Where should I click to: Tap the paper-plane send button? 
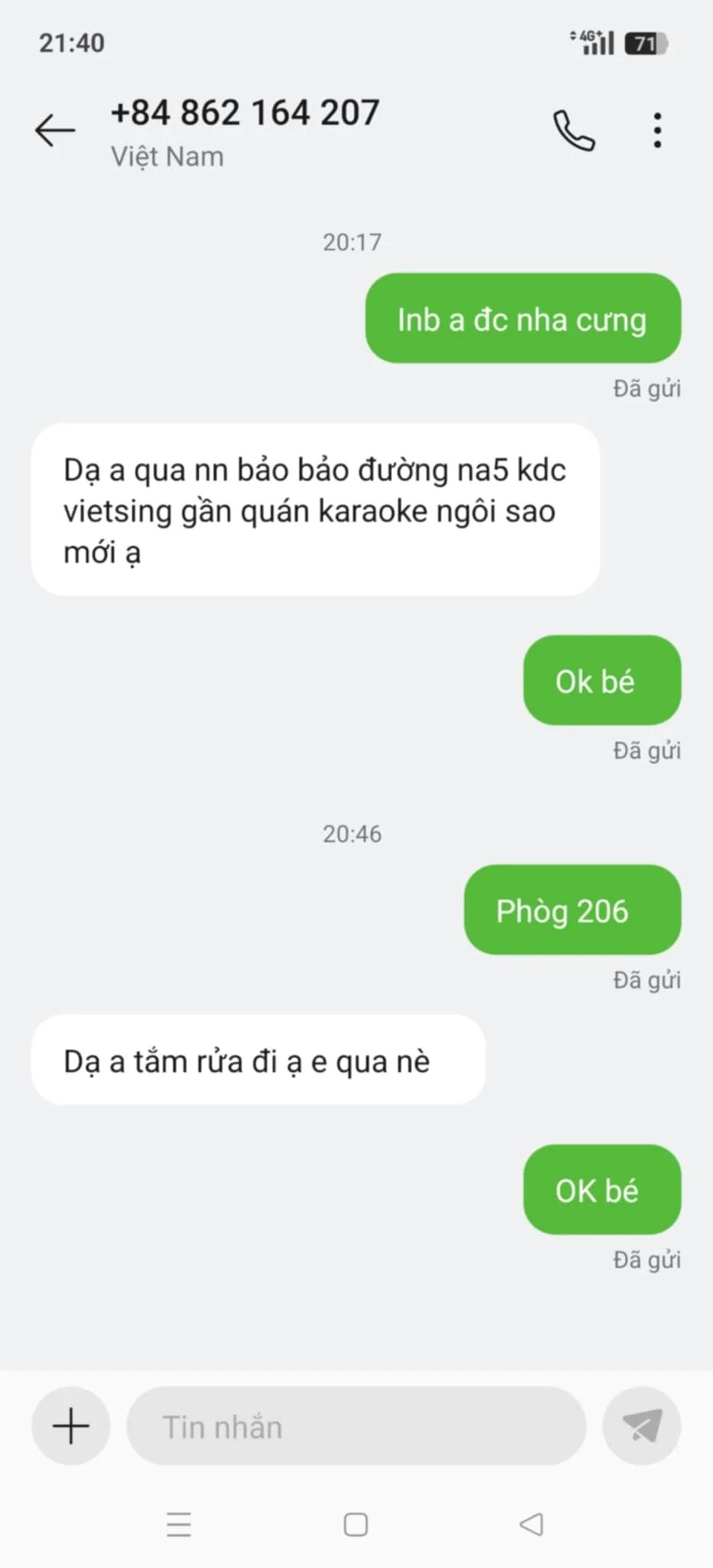642,1426
